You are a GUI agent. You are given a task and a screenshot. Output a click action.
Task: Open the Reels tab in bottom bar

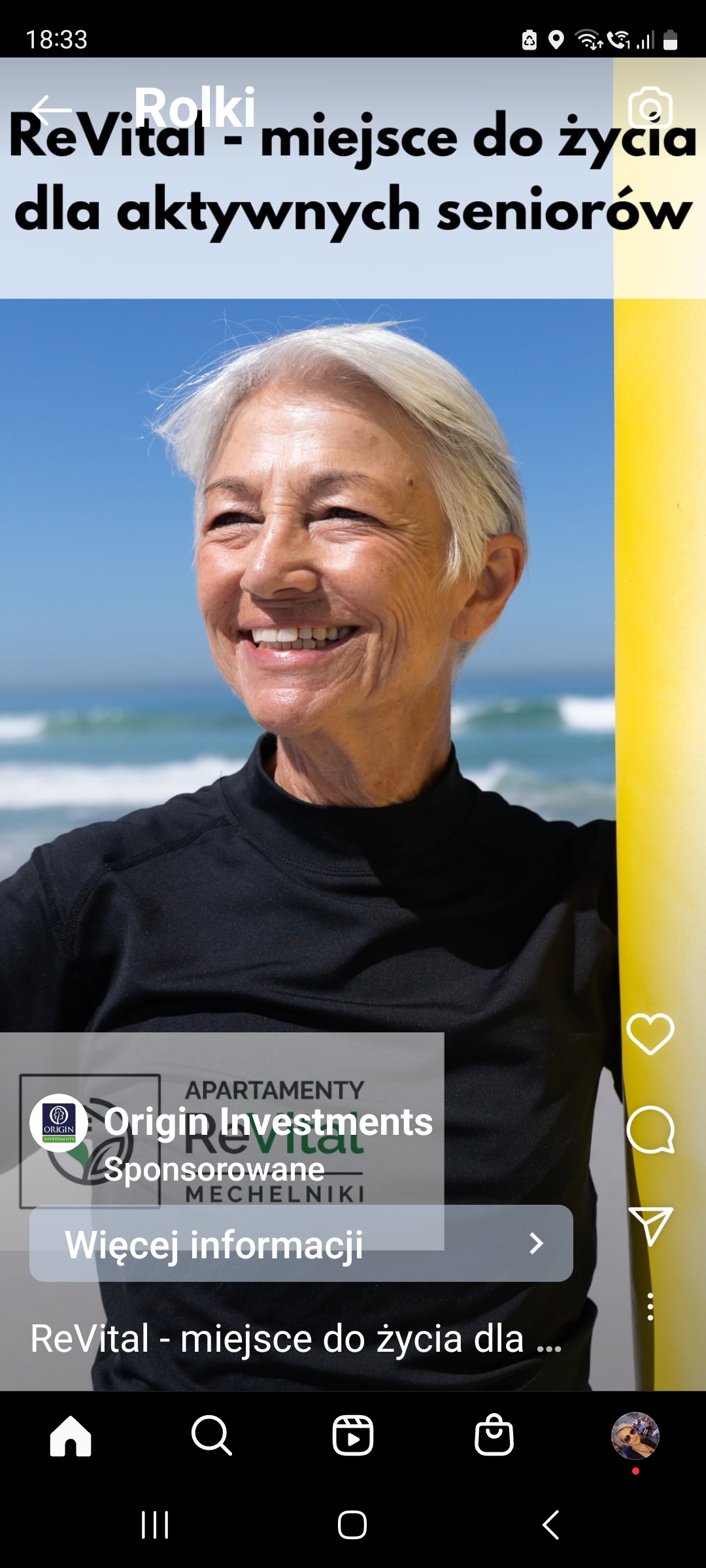[353, 1435]
